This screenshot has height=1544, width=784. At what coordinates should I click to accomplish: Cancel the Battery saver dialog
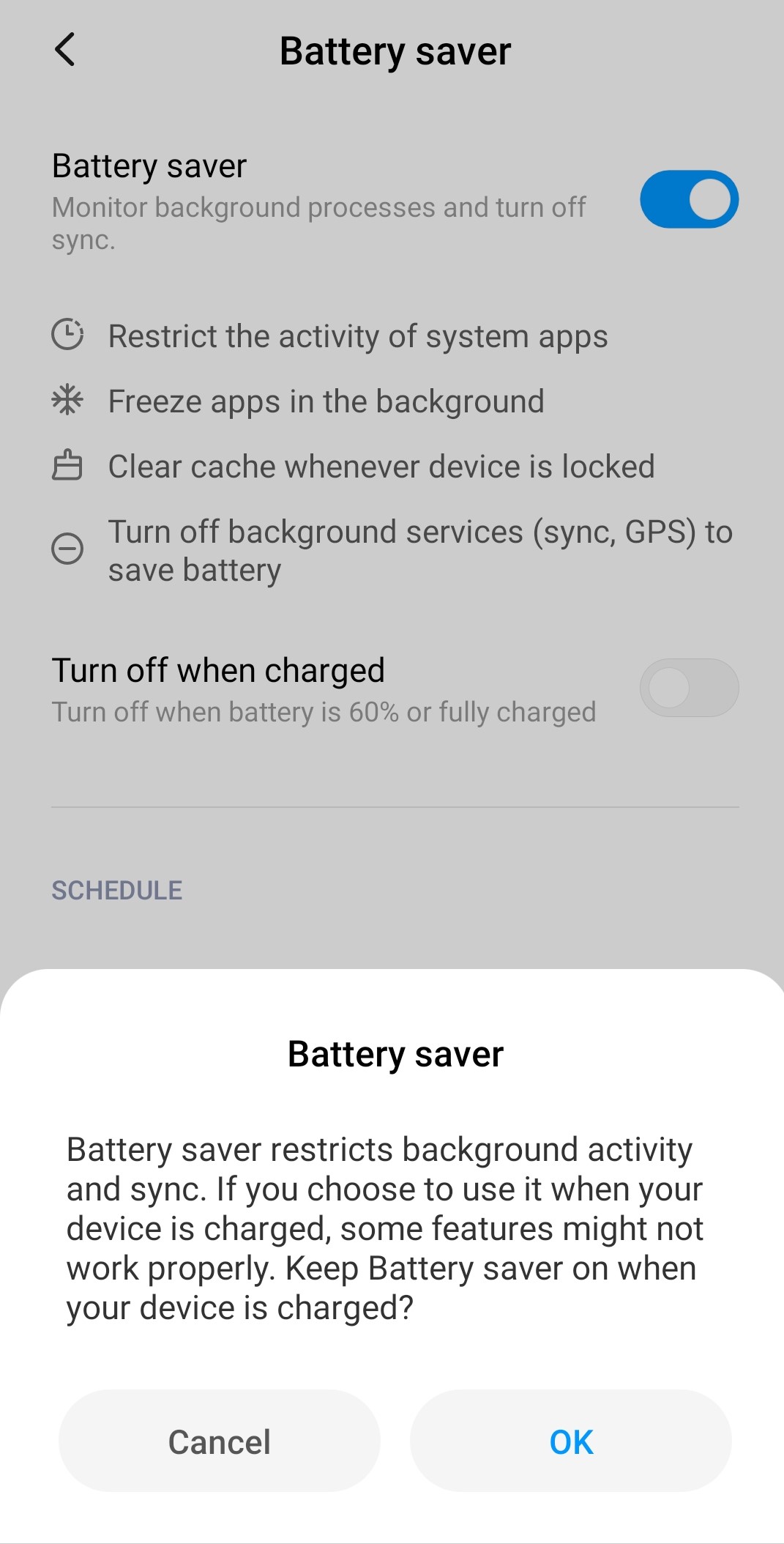point(220,1441)
